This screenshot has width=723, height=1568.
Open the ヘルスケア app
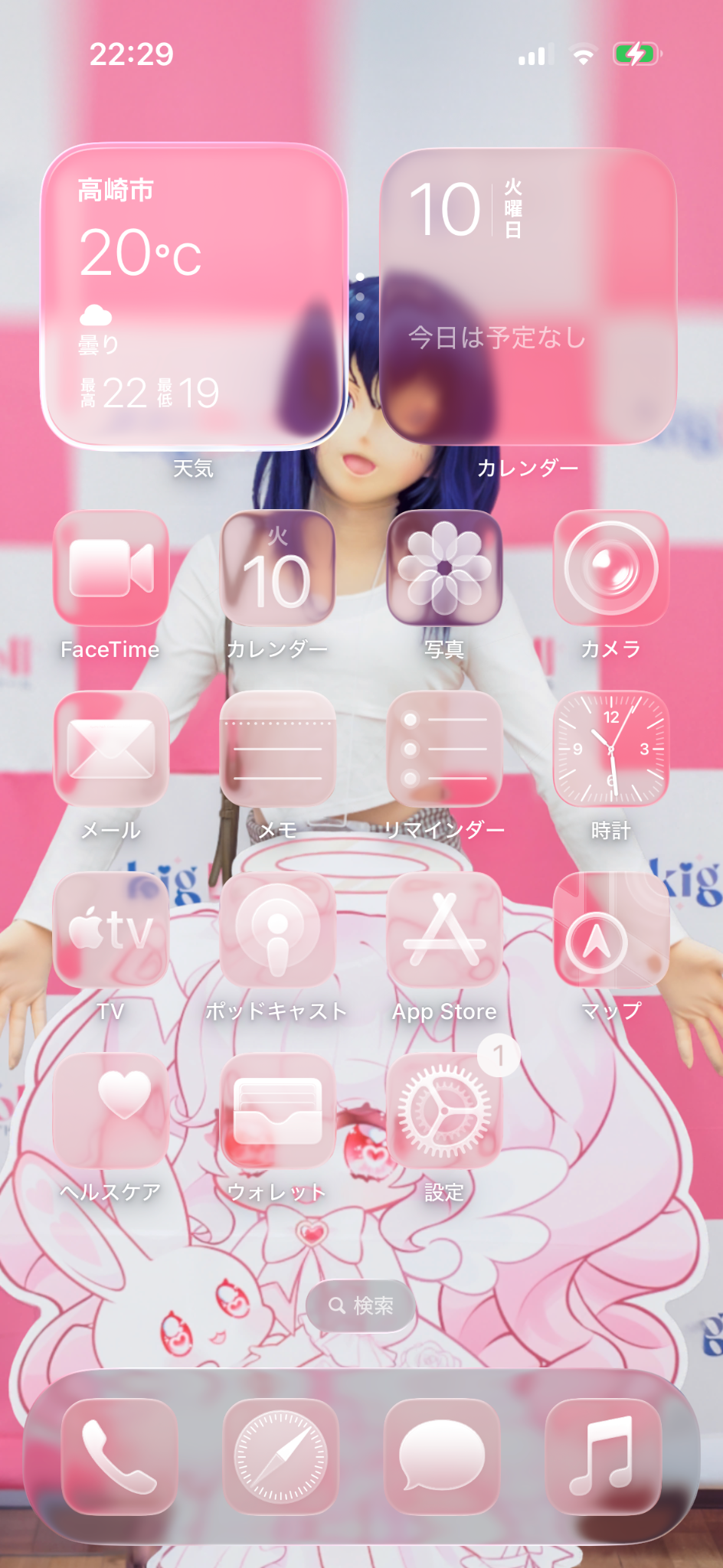tap(111, 1110)
